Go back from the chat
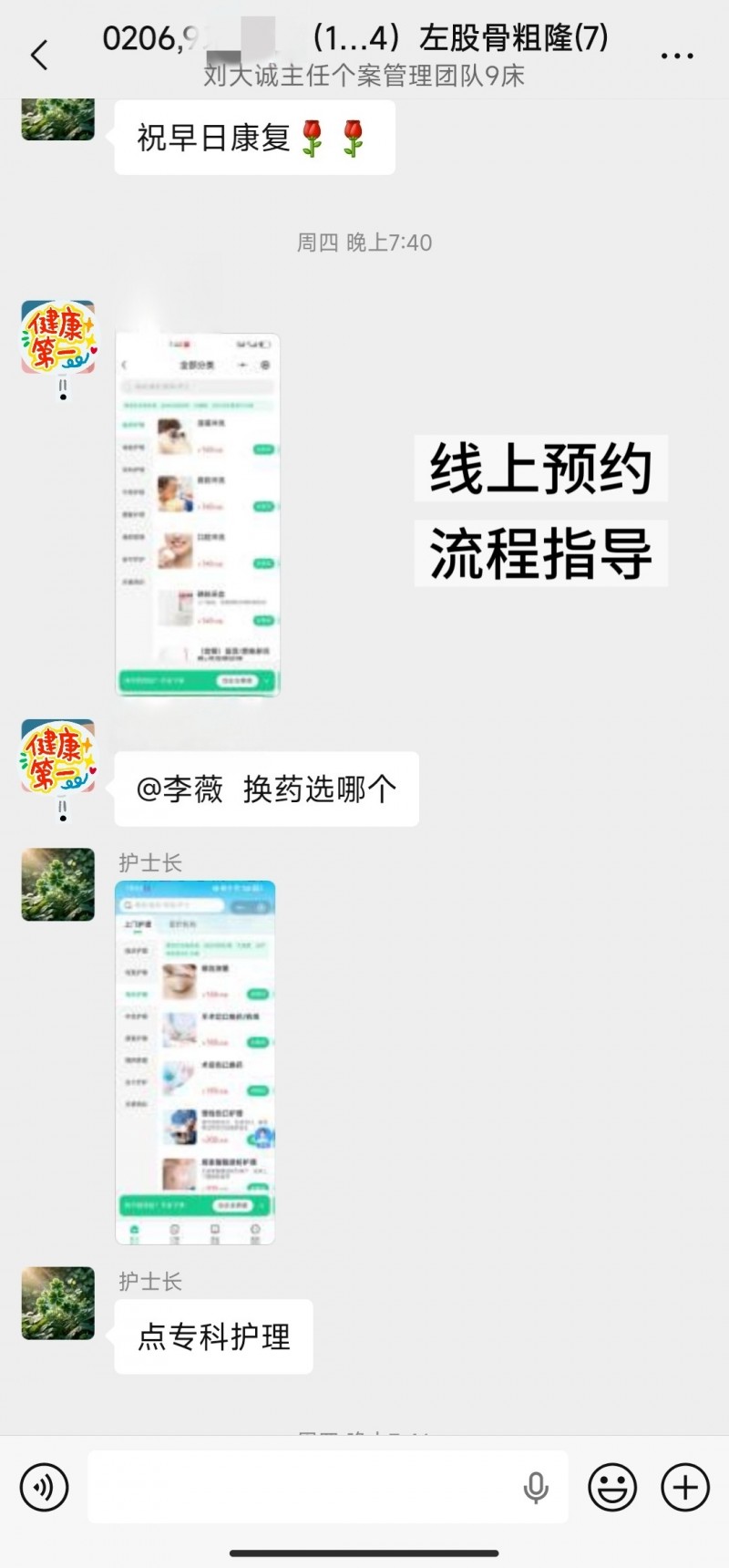729x1568 pixels. [x=39, y=56]
